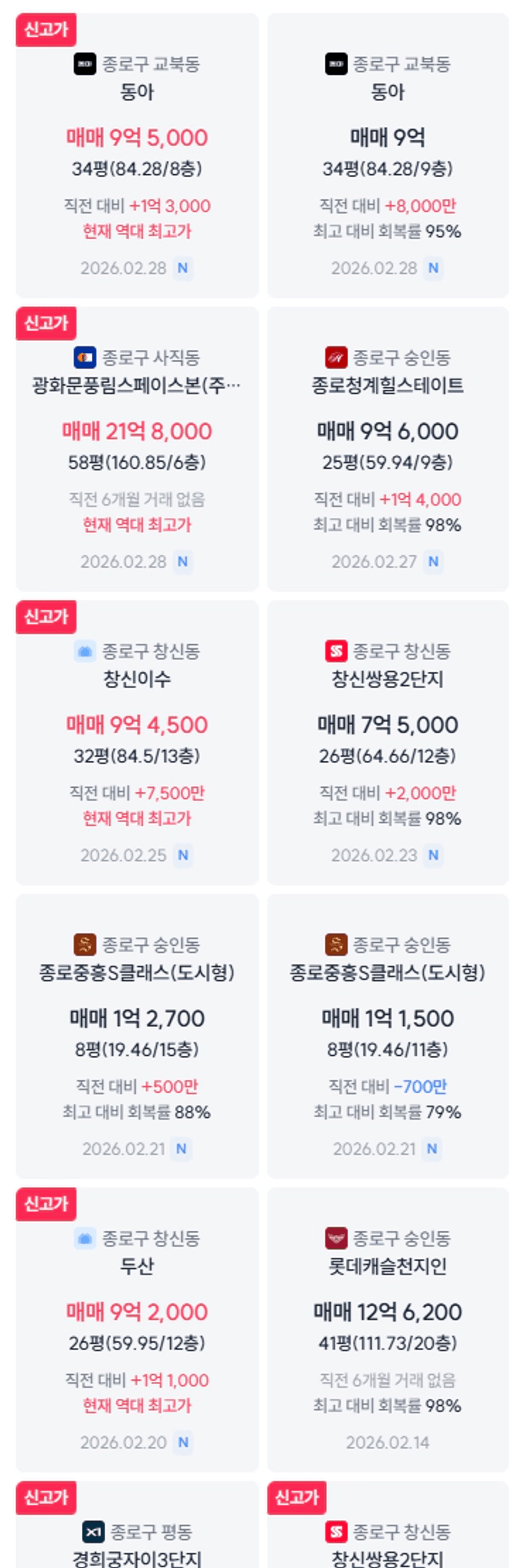Open the 롯데캐슬천지인 12억 6,200 card
Screen dimensions: 517x1568
click(x=388, y=1329)
